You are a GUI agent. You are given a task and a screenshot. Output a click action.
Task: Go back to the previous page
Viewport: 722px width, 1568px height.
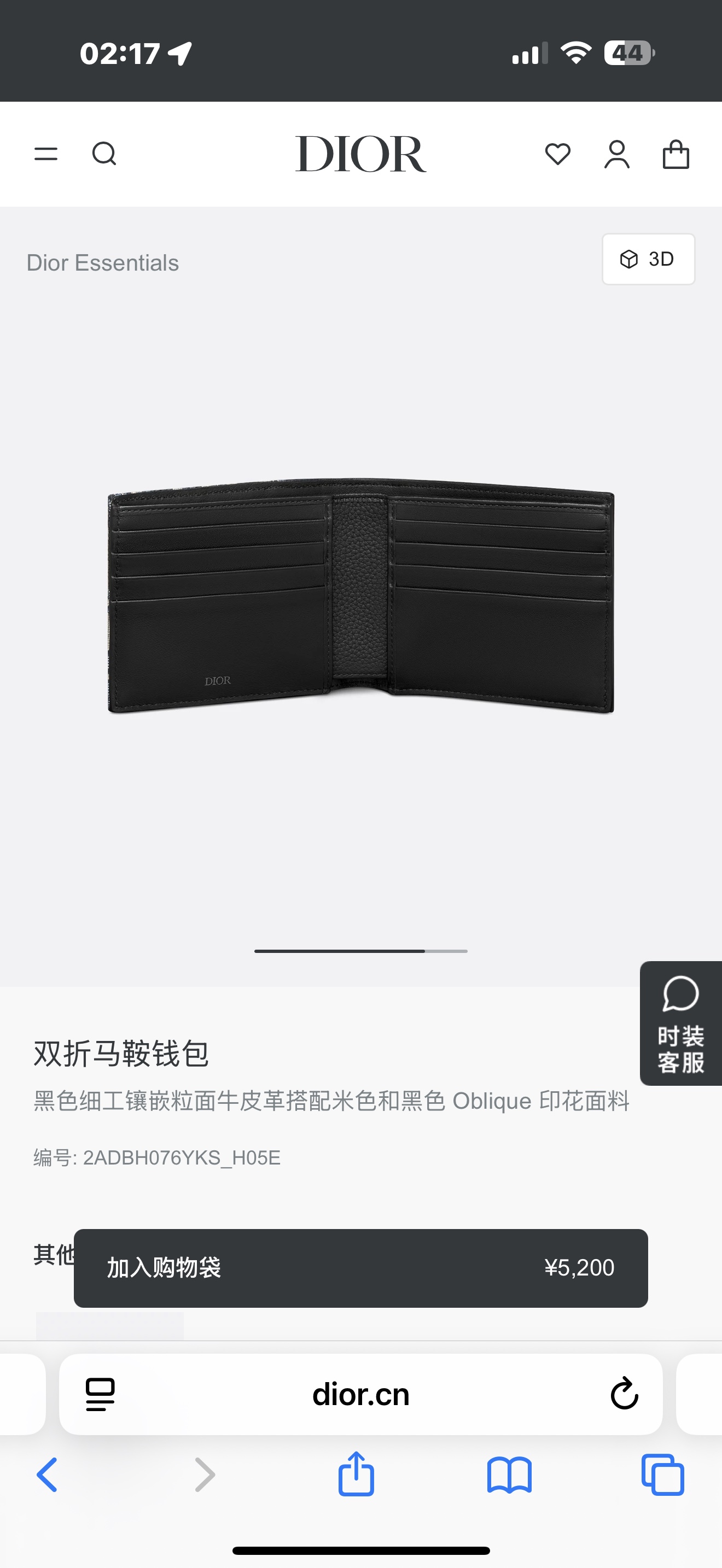pos(48,1475)
